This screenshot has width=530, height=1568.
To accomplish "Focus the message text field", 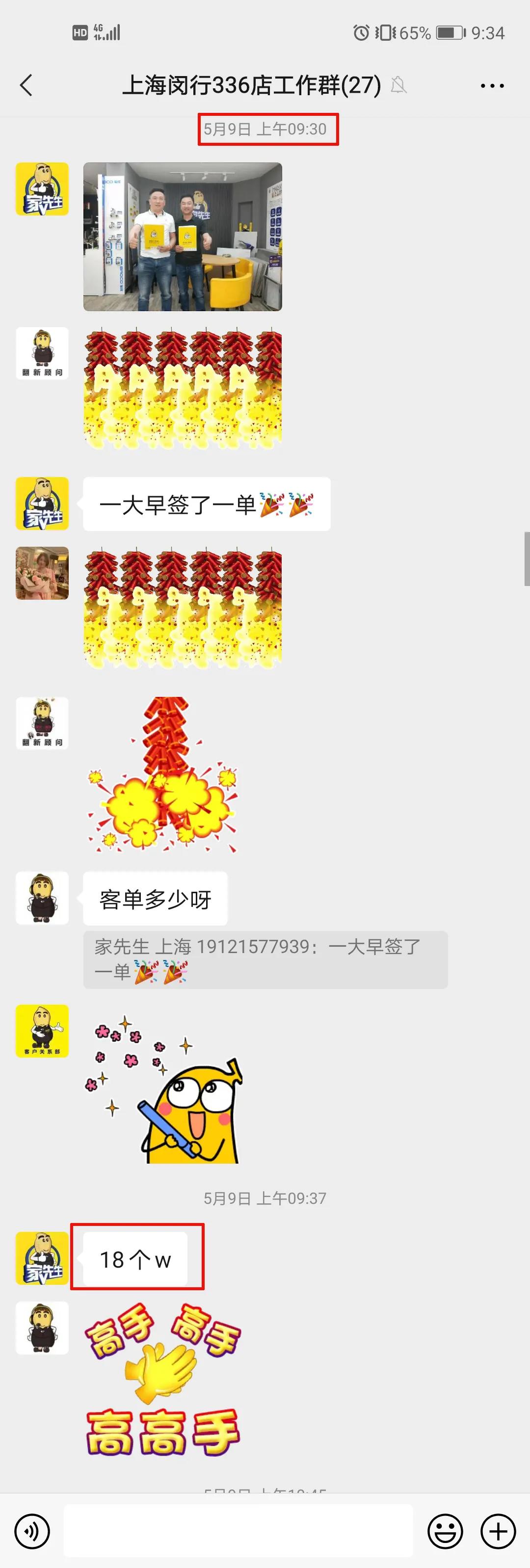I will pyautogui.click(x=238, y=1530).
